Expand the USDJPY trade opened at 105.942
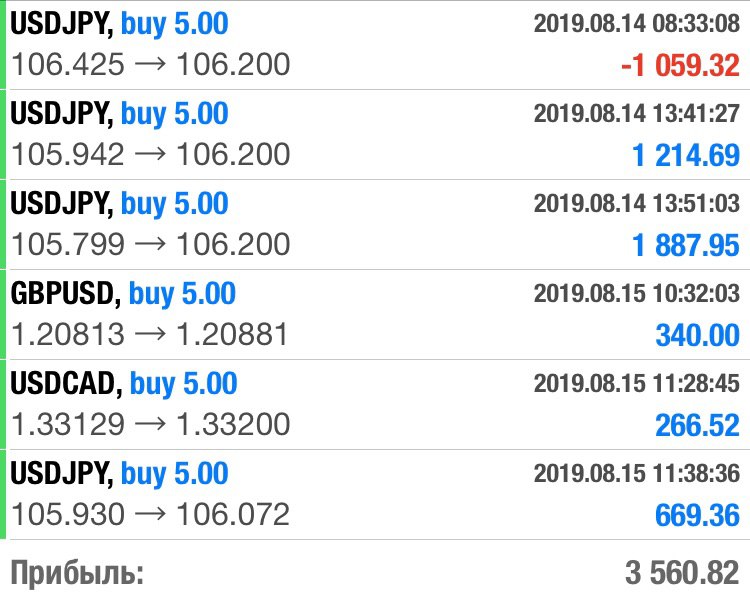This screenshot has width=750, height=592. pos(375,135)
